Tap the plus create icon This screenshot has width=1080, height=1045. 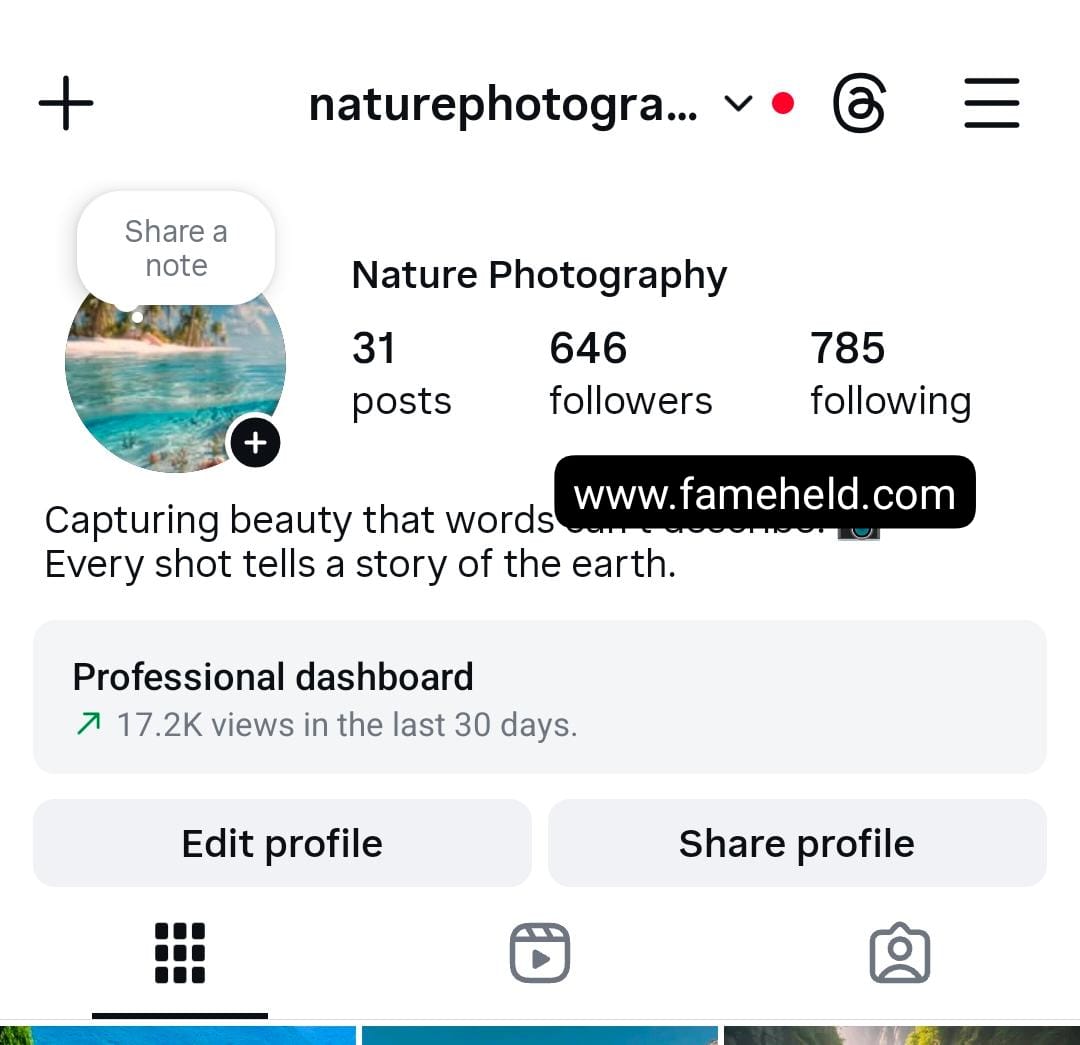point(66,103)
